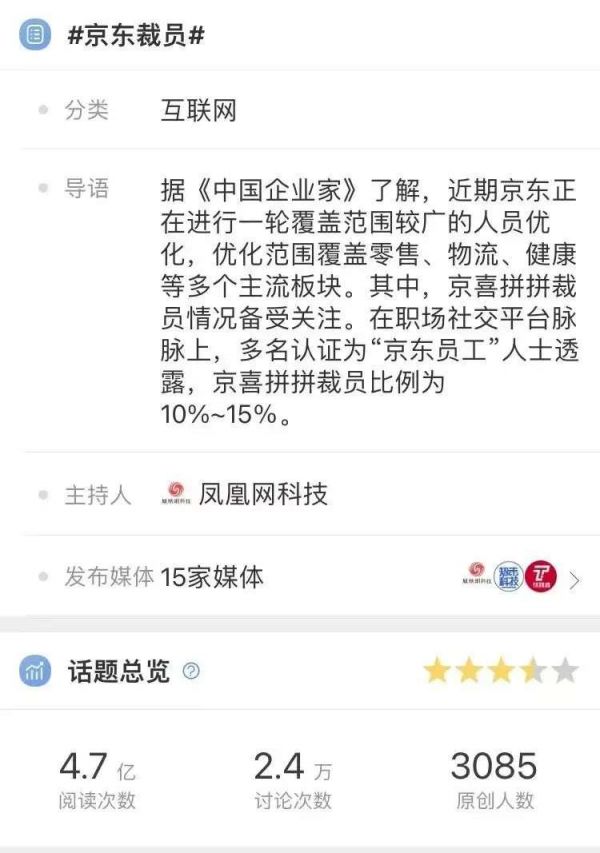Expand the 发布媒体 15家媒体 list
Image resolution: width=600 pixels, height=853 pixels.
[573, 579]
